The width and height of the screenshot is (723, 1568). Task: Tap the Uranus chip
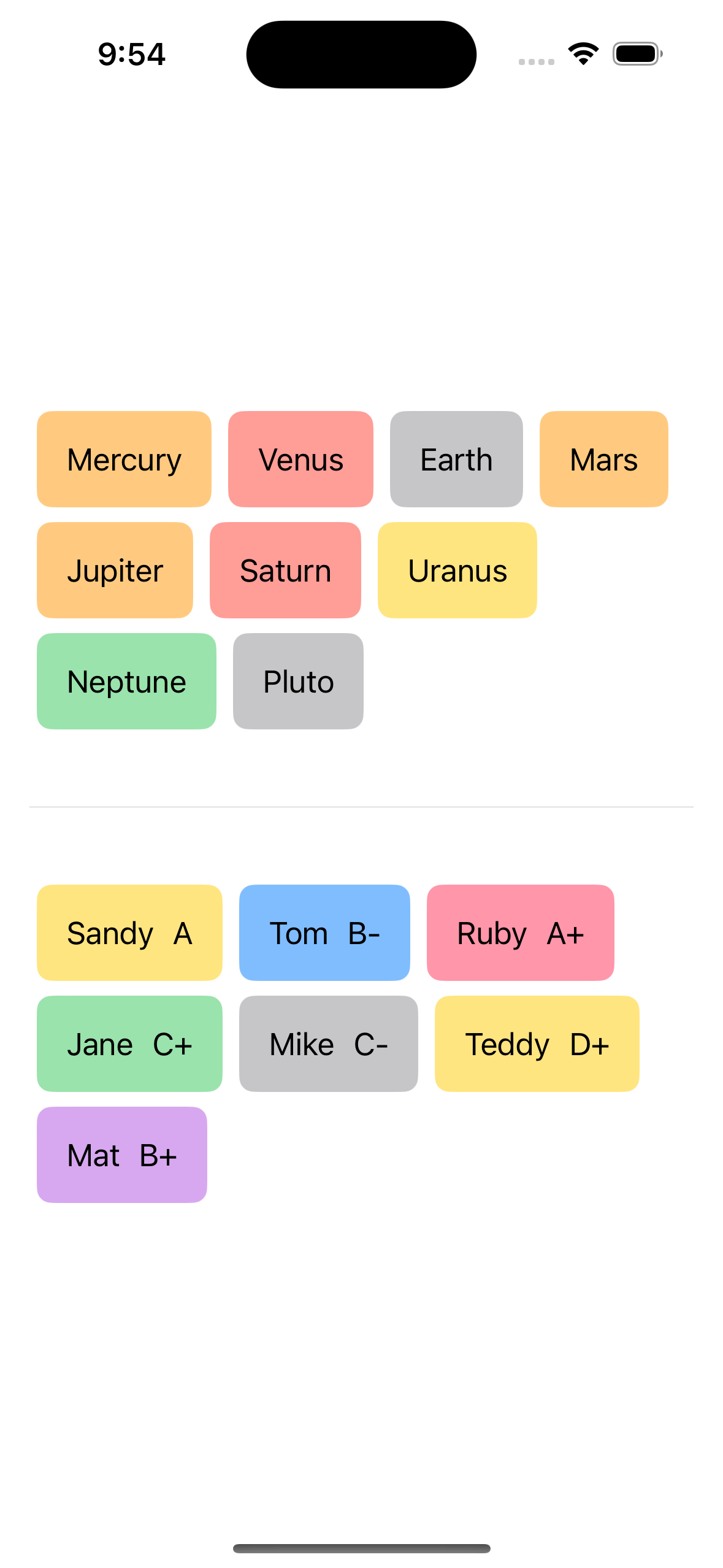457,570
